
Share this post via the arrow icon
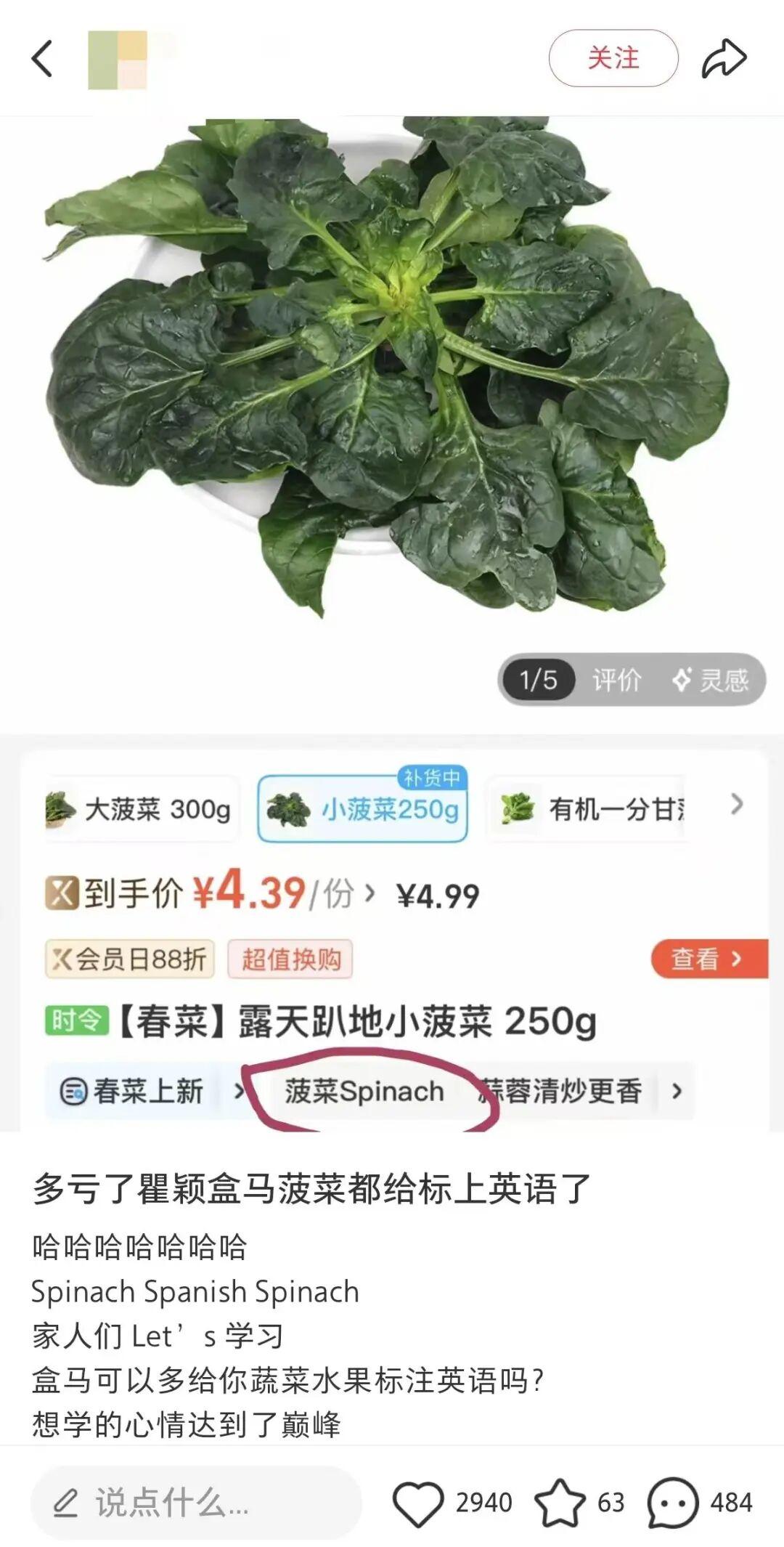coord(724,58)
